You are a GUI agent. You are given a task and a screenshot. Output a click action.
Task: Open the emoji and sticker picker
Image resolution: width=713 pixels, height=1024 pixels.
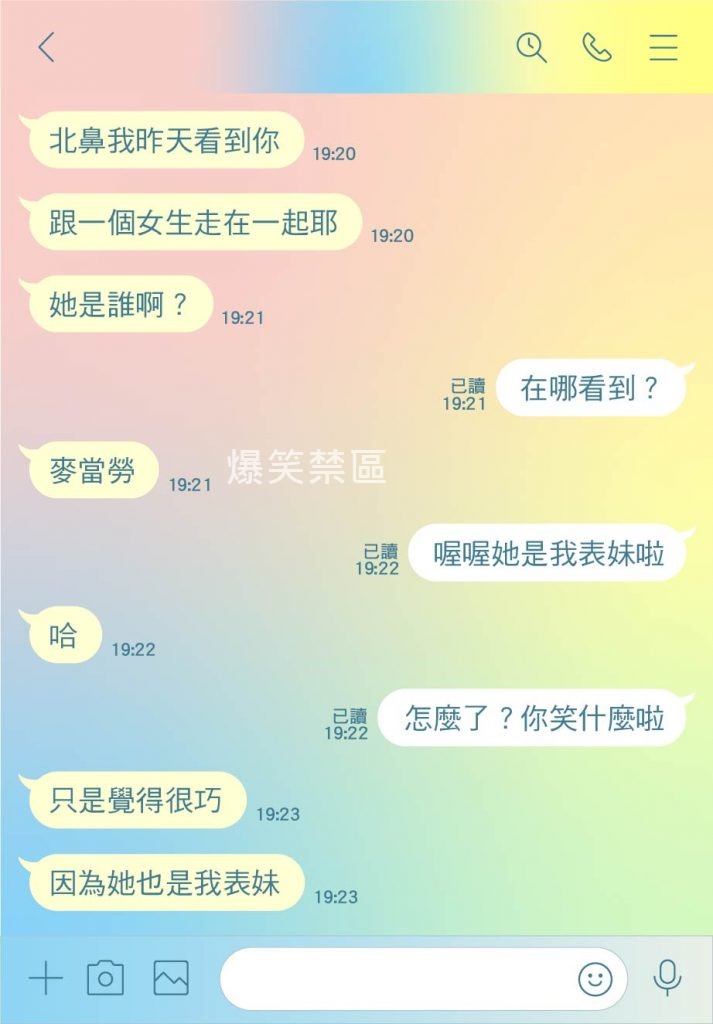click(595, 978)
